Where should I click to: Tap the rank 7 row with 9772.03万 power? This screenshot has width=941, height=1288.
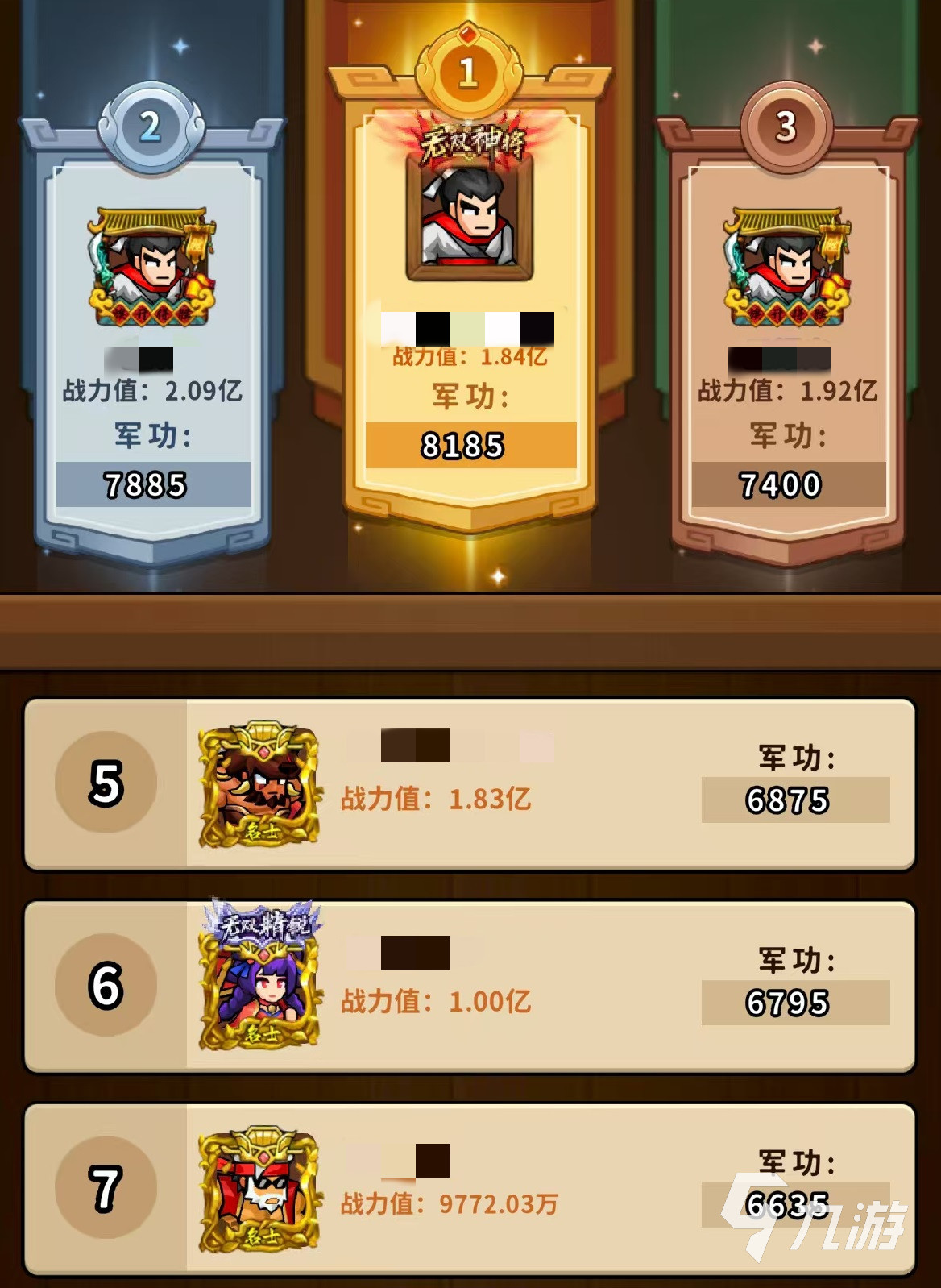pyautogui.click(x=470, y=1189)
